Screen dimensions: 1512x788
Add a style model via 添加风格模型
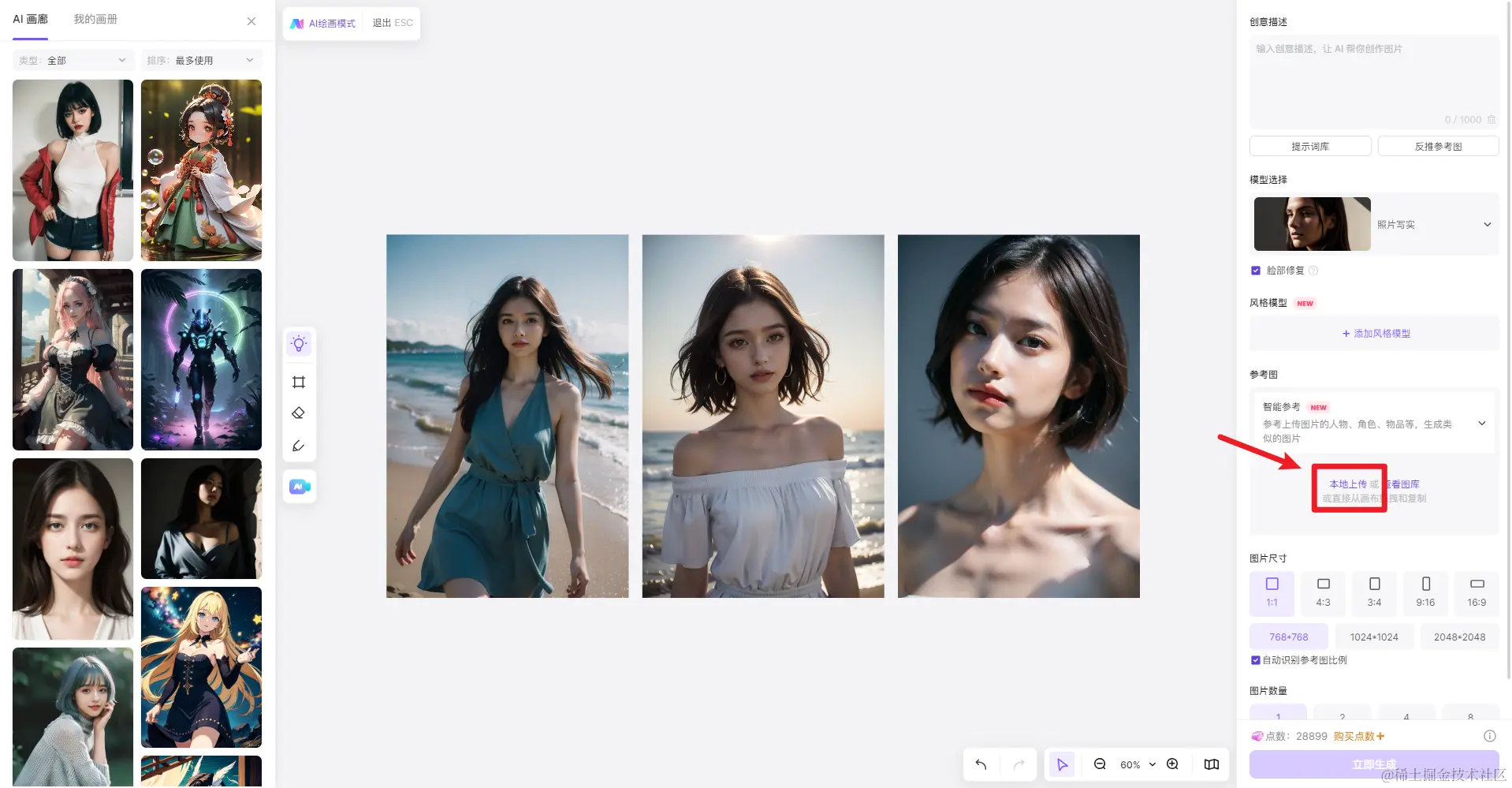tap(1376, 334)
